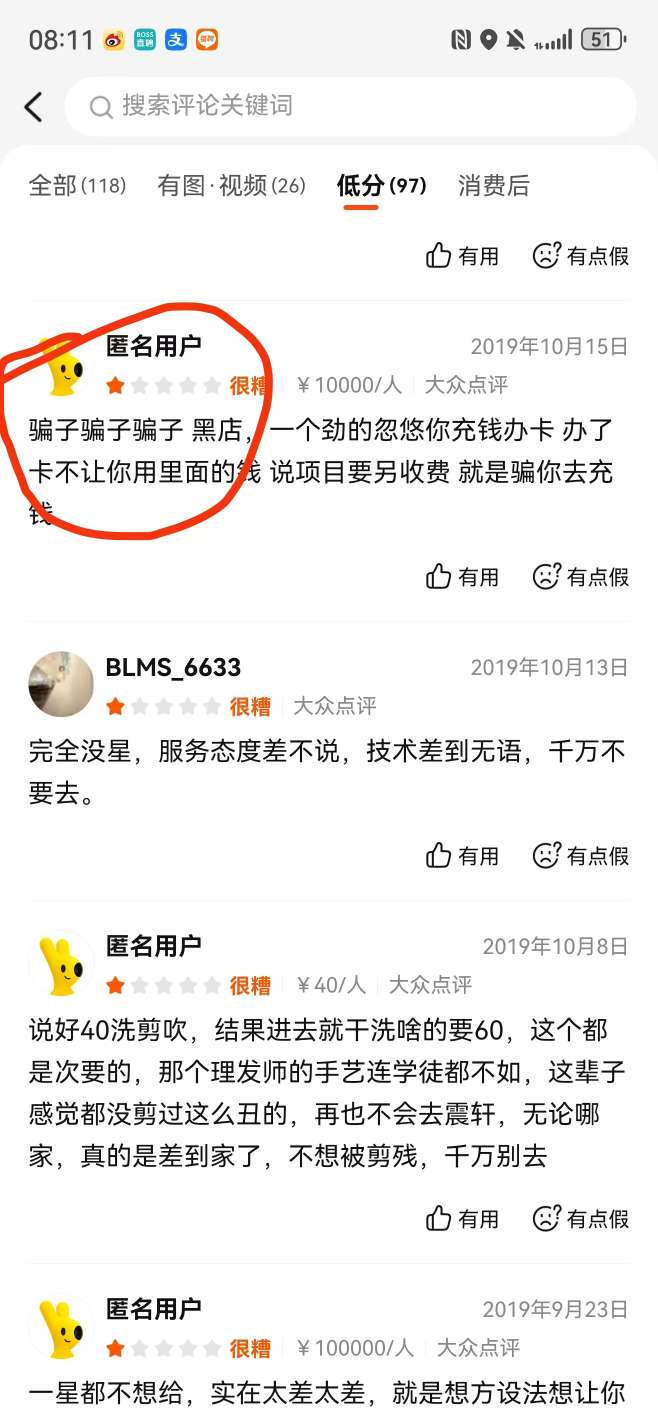Screen dimensions: 658x1416
Task: Switch to the 有图·视频 (26) tab
Action: pos(231,186)
